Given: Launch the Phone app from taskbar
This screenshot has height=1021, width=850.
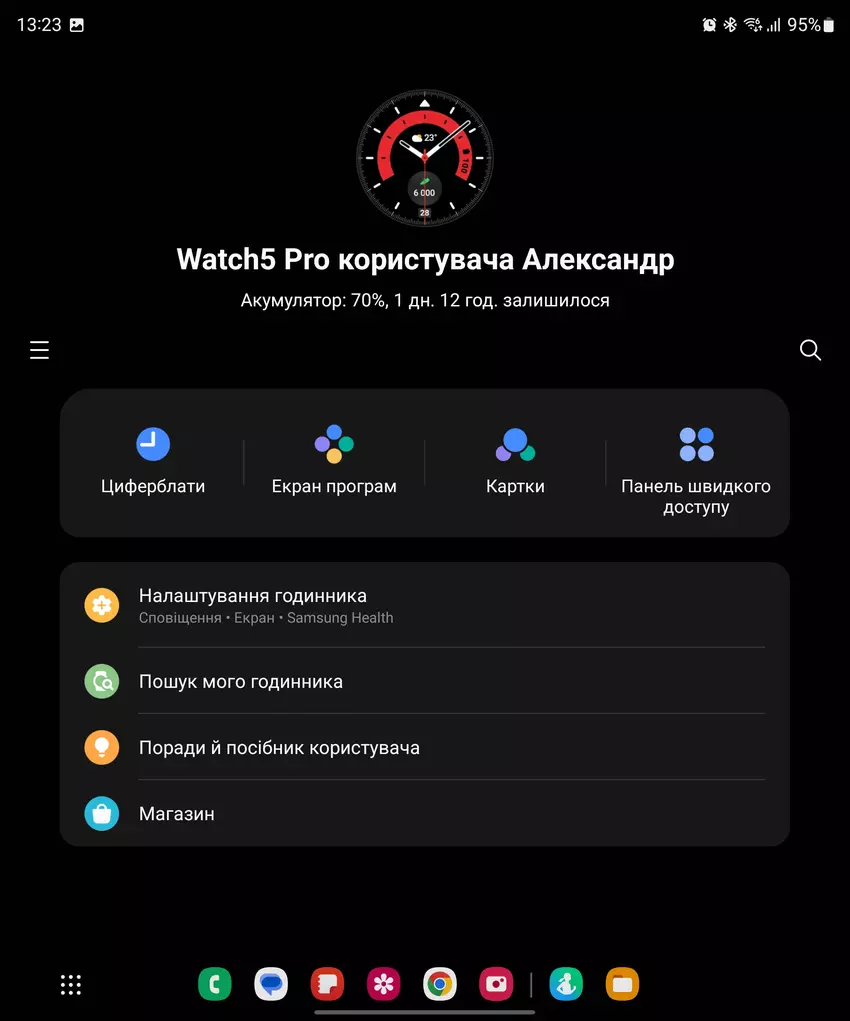Looking at the screenshot, I should click(214, 984).
